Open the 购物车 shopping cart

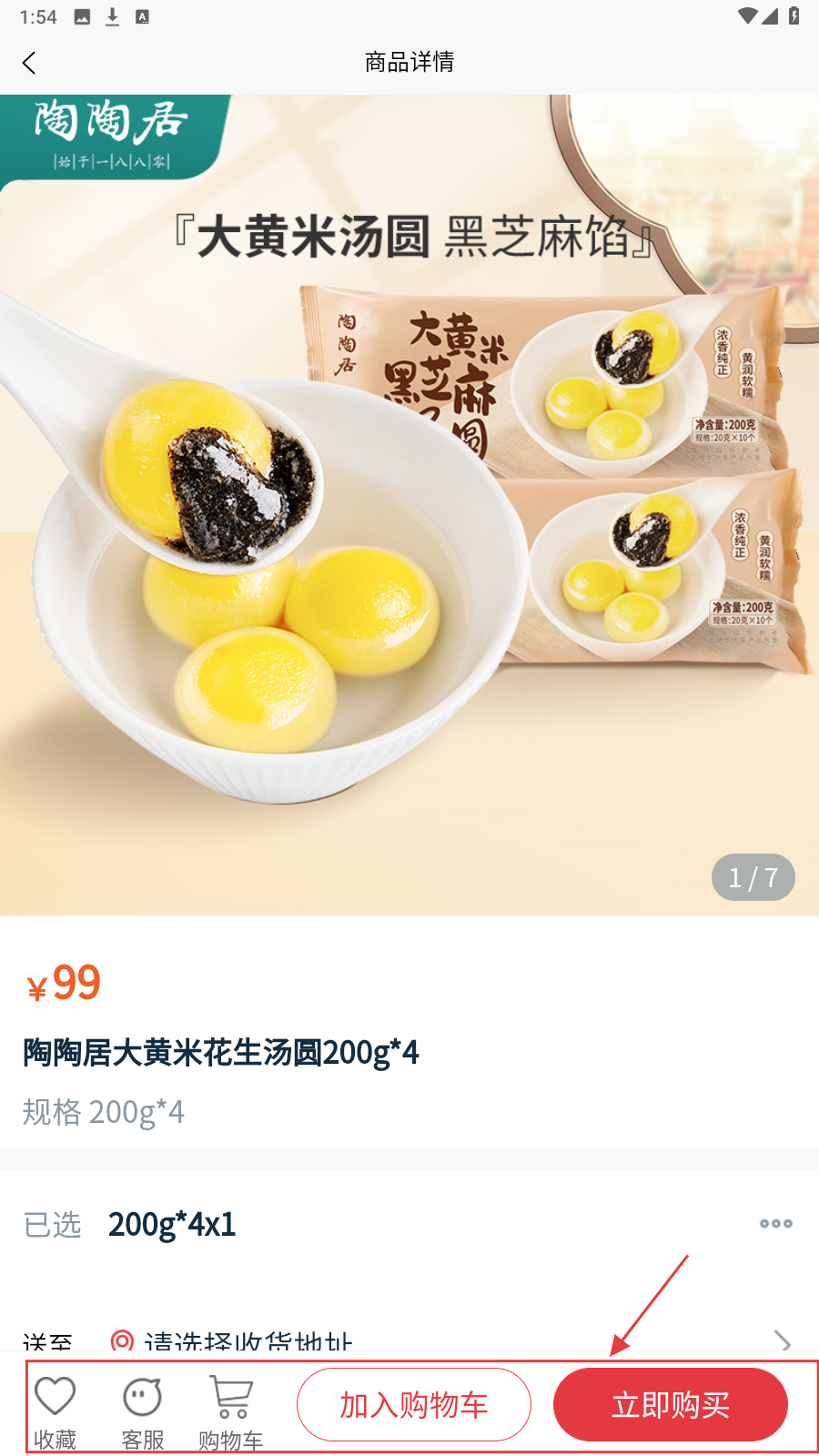coord(231,1409)
